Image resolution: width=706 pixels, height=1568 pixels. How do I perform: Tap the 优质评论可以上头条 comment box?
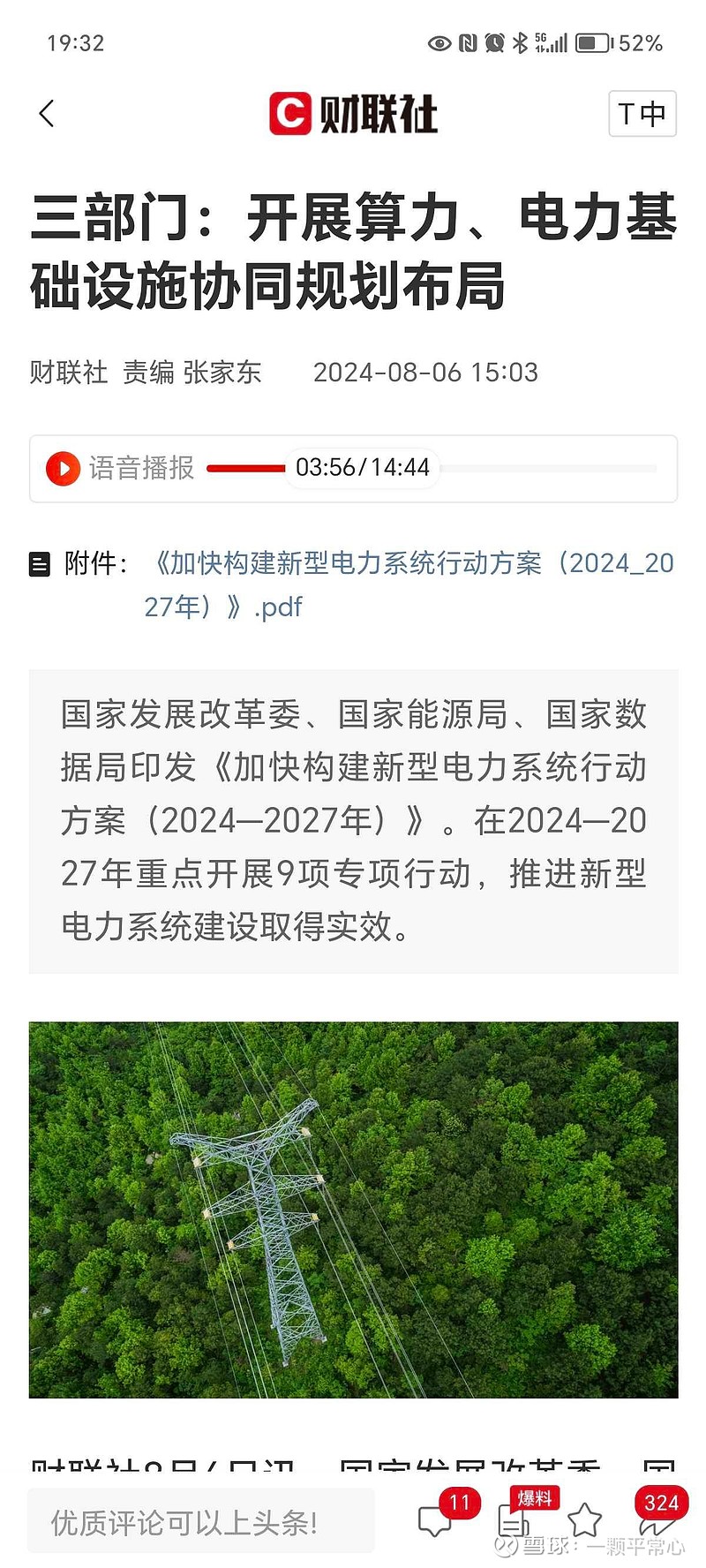(x=201, y=1521)
